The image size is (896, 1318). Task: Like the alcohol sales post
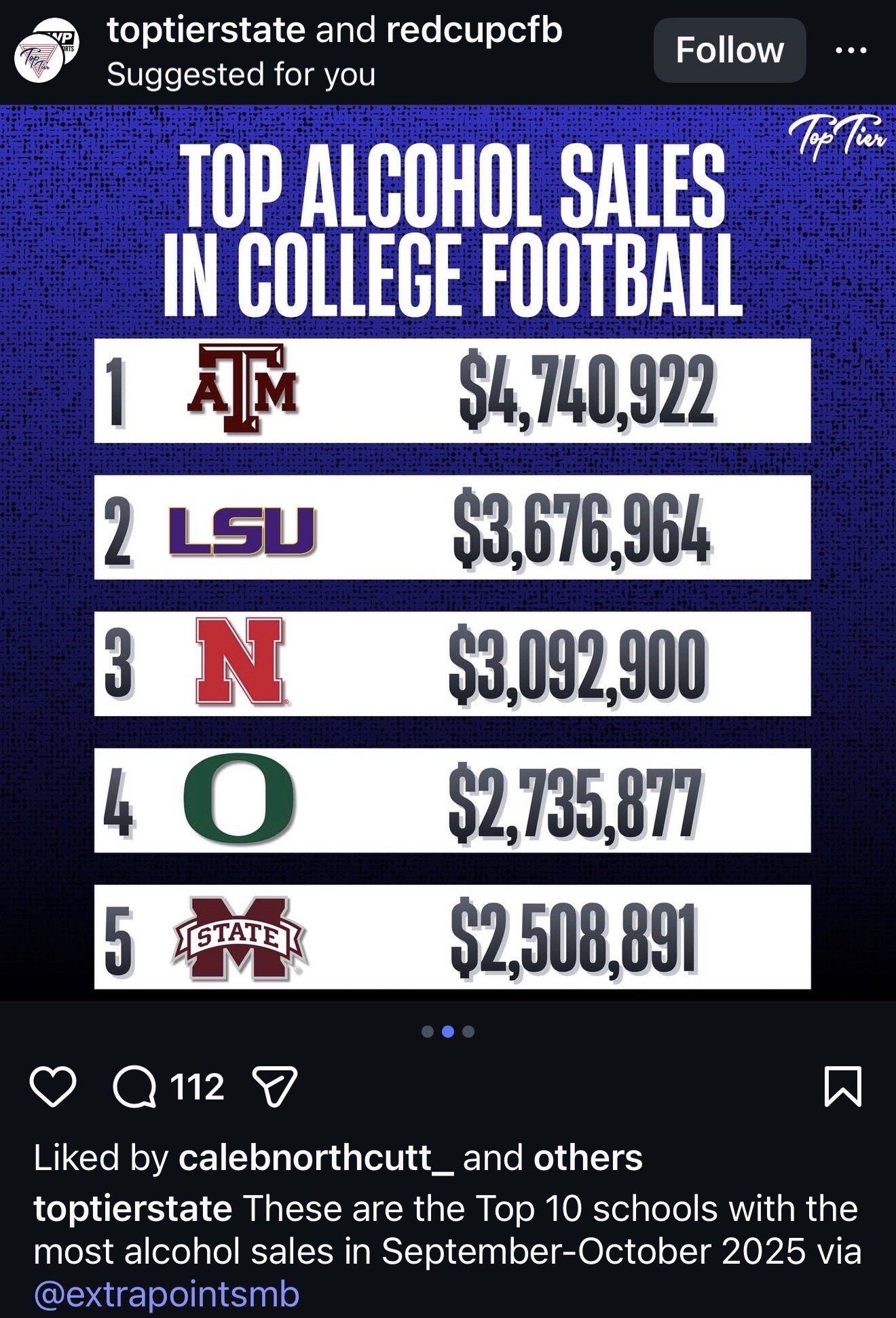[x=54, y=1087]
